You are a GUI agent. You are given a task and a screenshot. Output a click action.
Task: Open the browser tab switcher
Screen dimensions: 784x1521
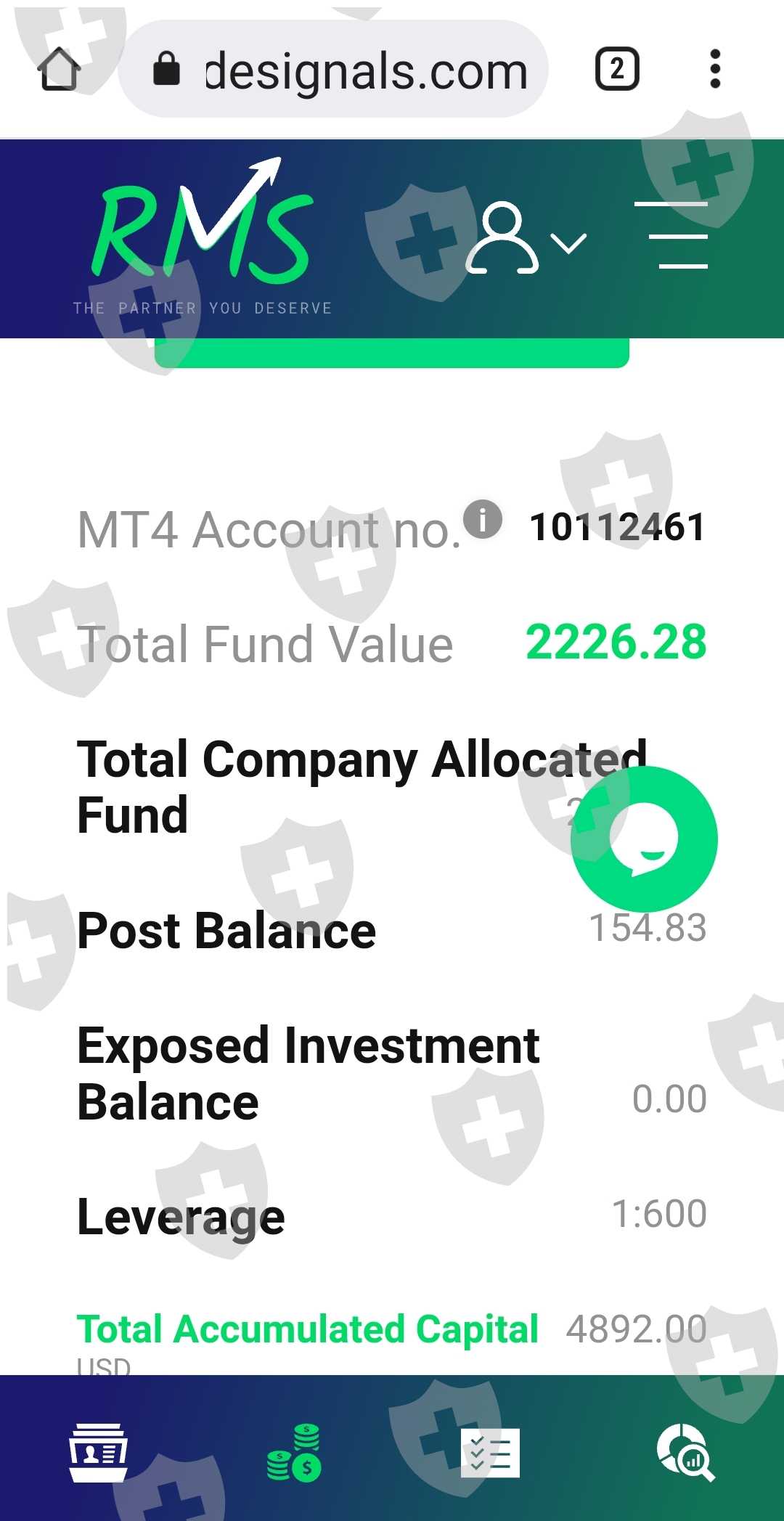pos(617,70)
